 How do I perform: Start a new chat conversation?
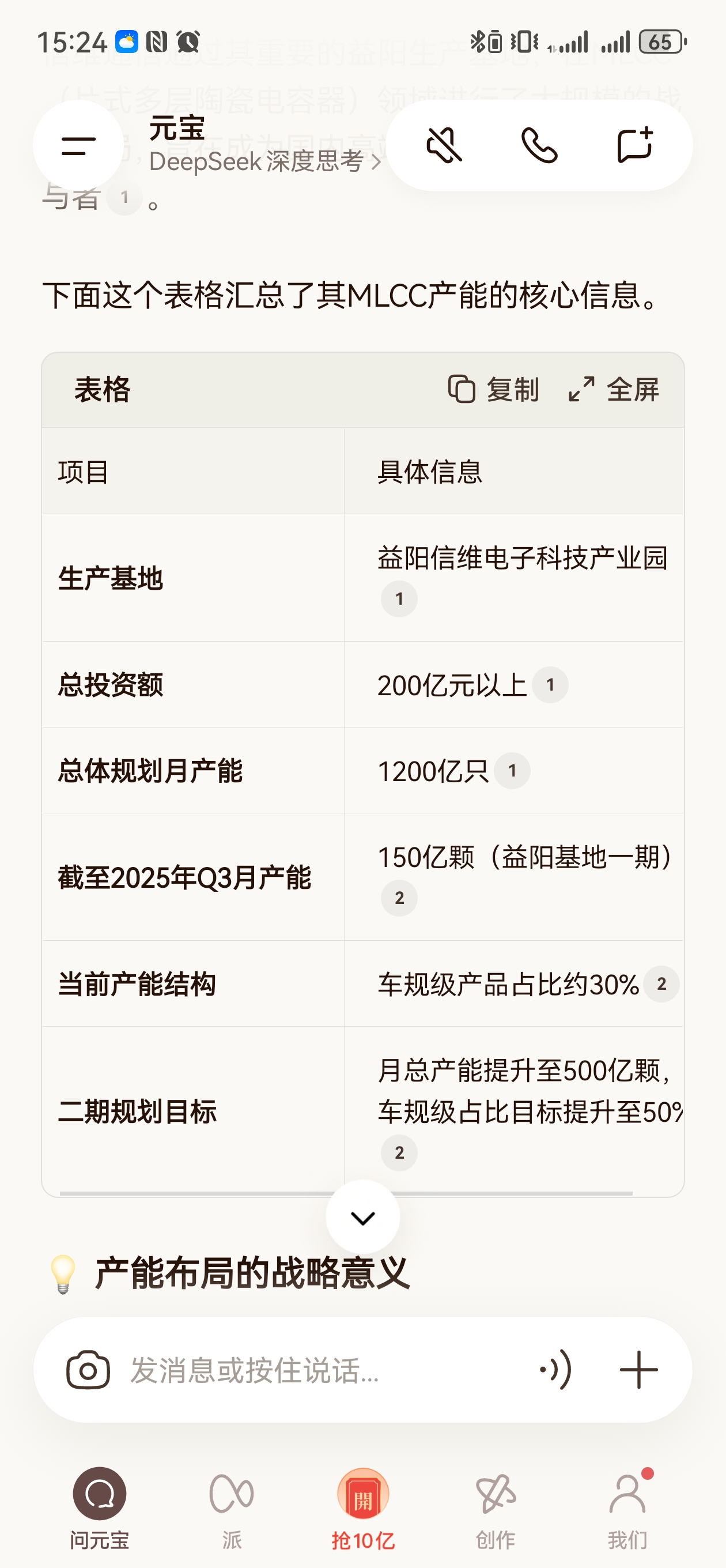634,146
